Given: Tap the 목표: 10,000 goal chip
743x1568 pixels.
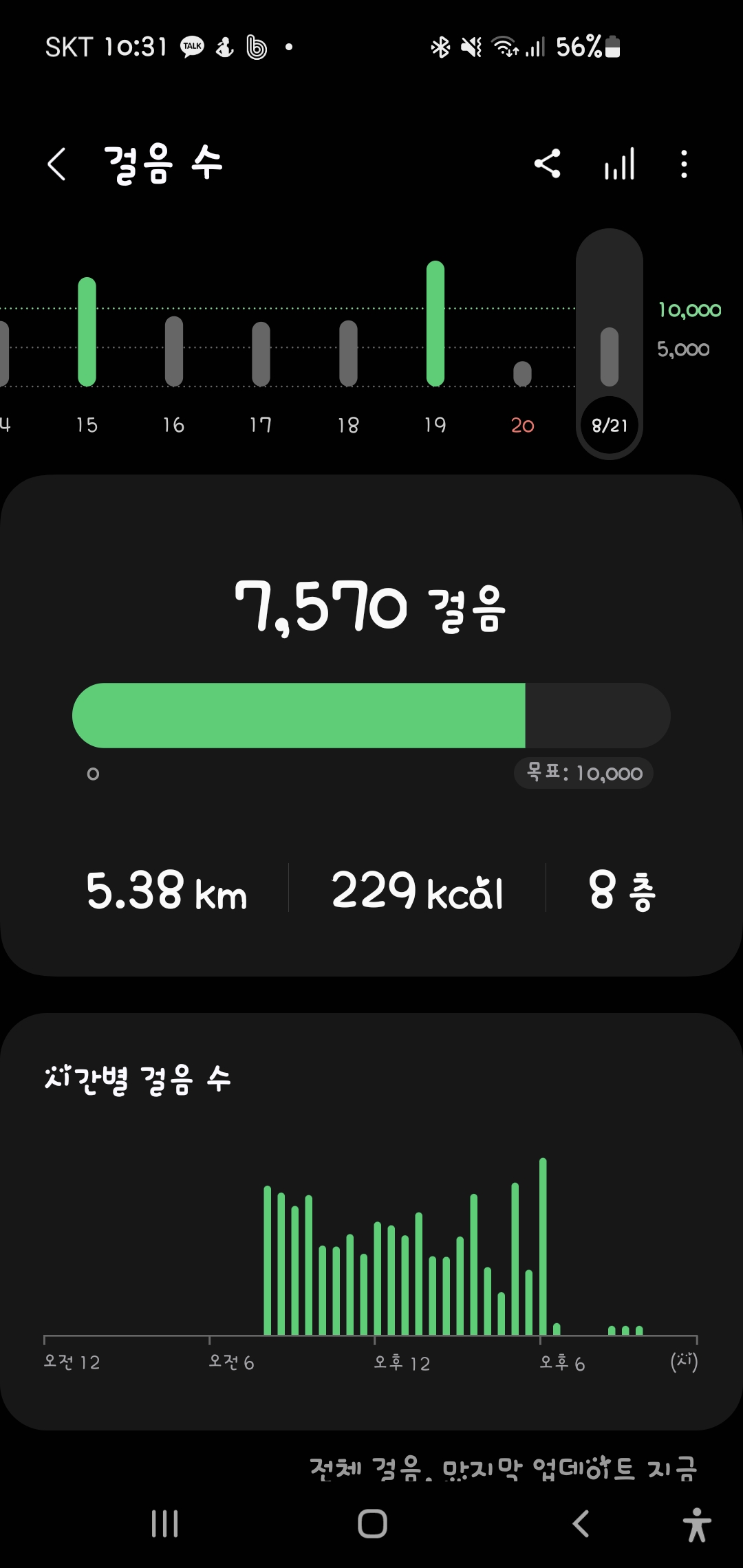Looking at the screenshot, I should pyautogui.click(x=583, y=774).
